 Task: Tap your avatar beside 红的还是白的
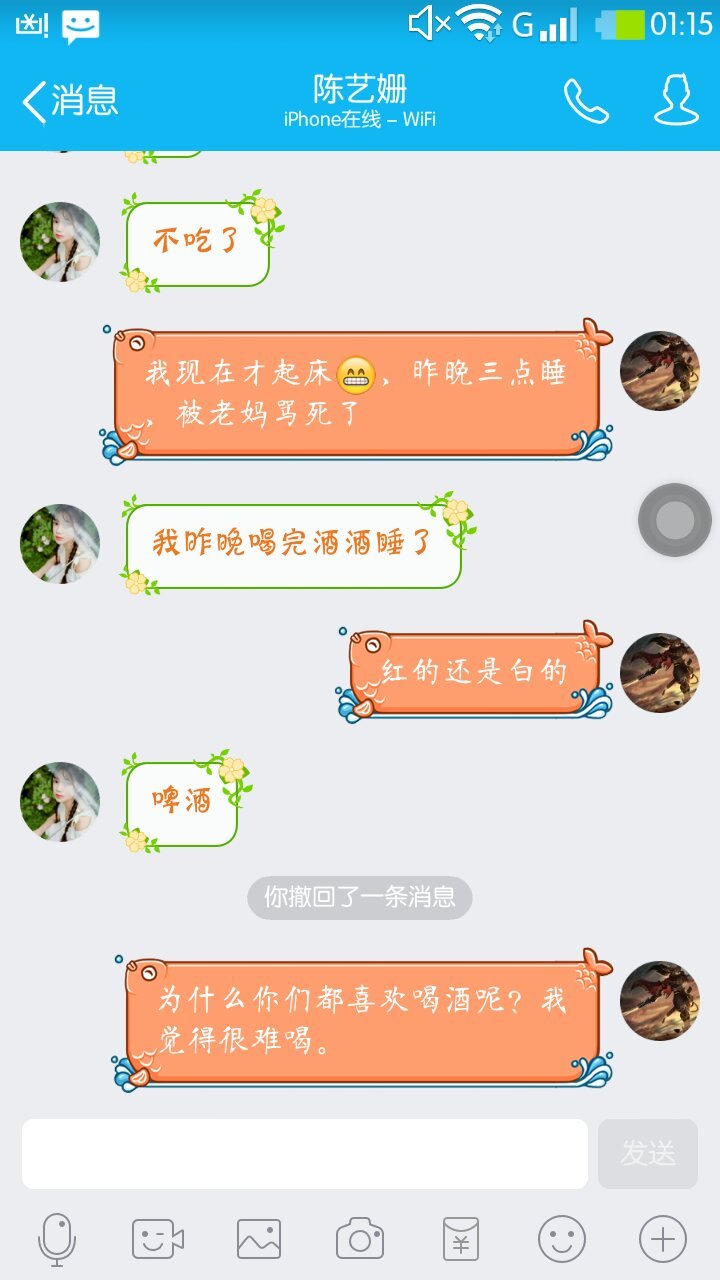[x=660, y=672]
